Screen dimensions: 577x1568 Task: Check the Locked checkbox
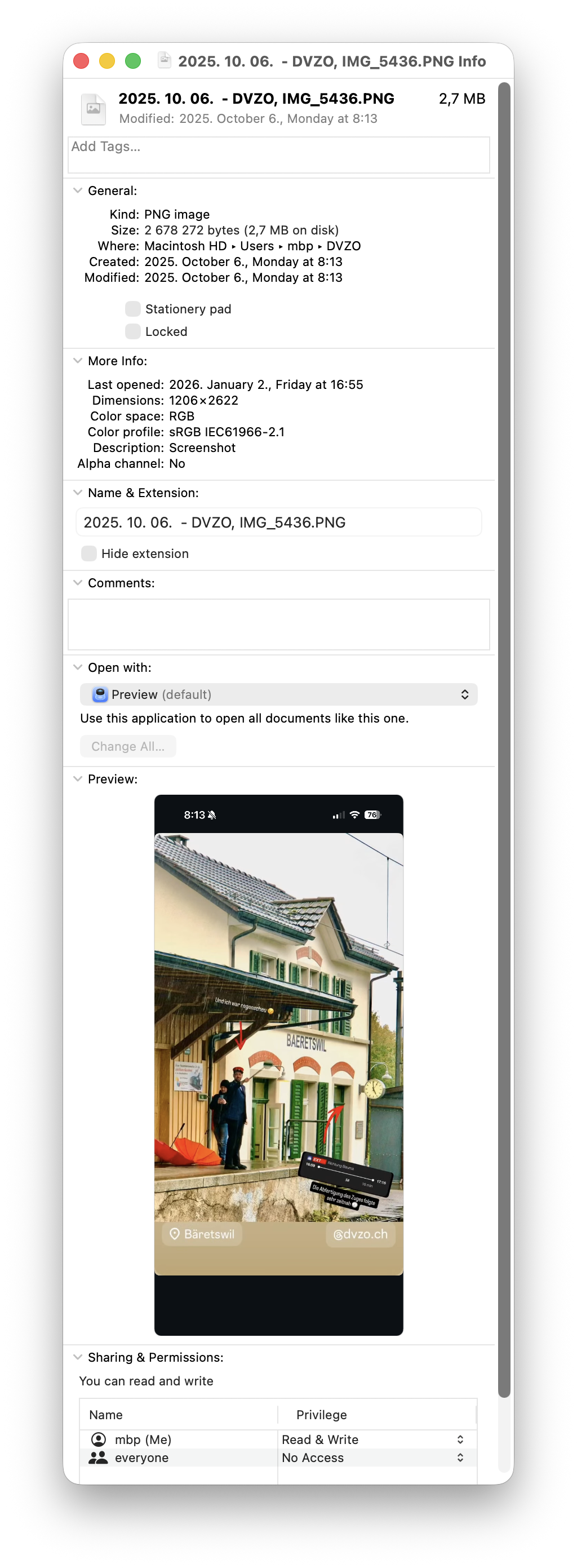coord(132,331)
